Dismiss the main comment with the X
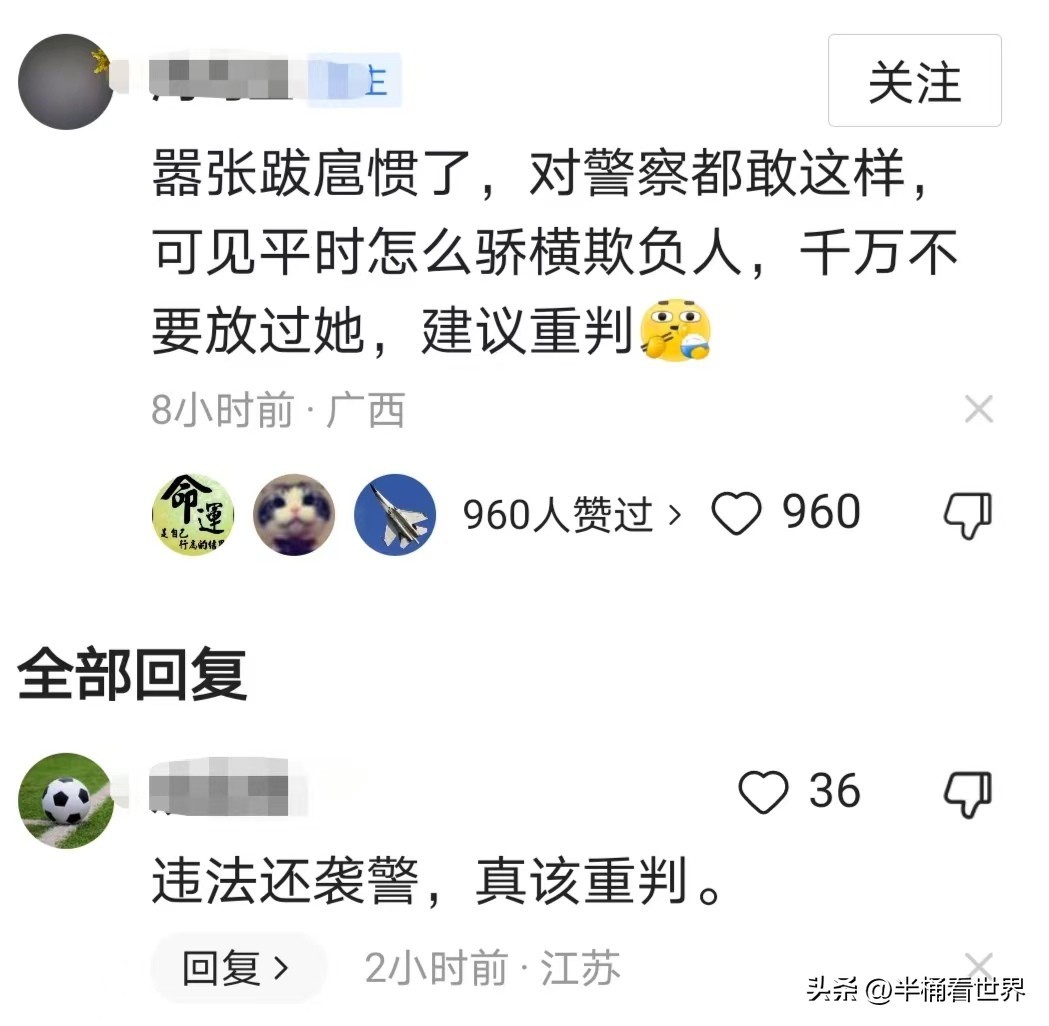The height and width of the screenshot is (1026, 1049). coord(978,409)
